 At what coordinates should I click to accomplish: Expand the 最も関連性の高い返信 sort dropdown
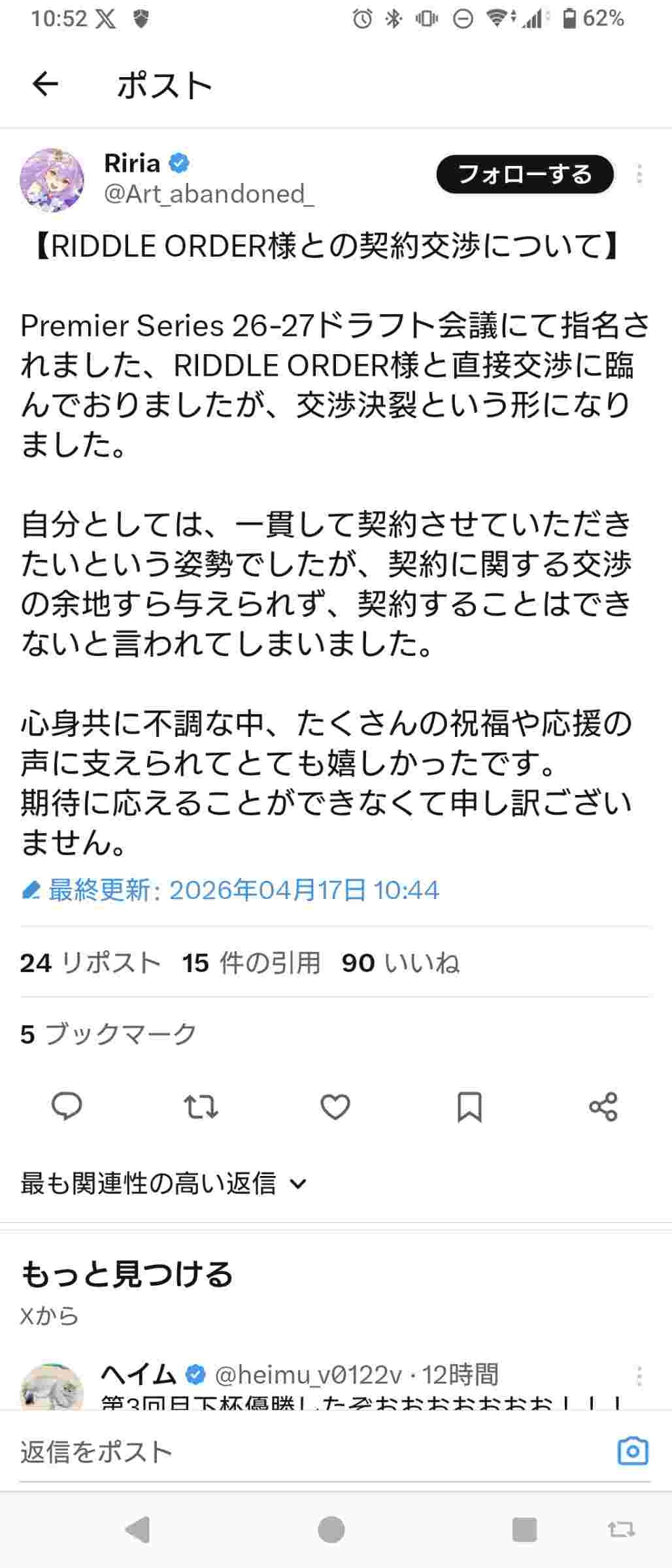coord(163,1183)
